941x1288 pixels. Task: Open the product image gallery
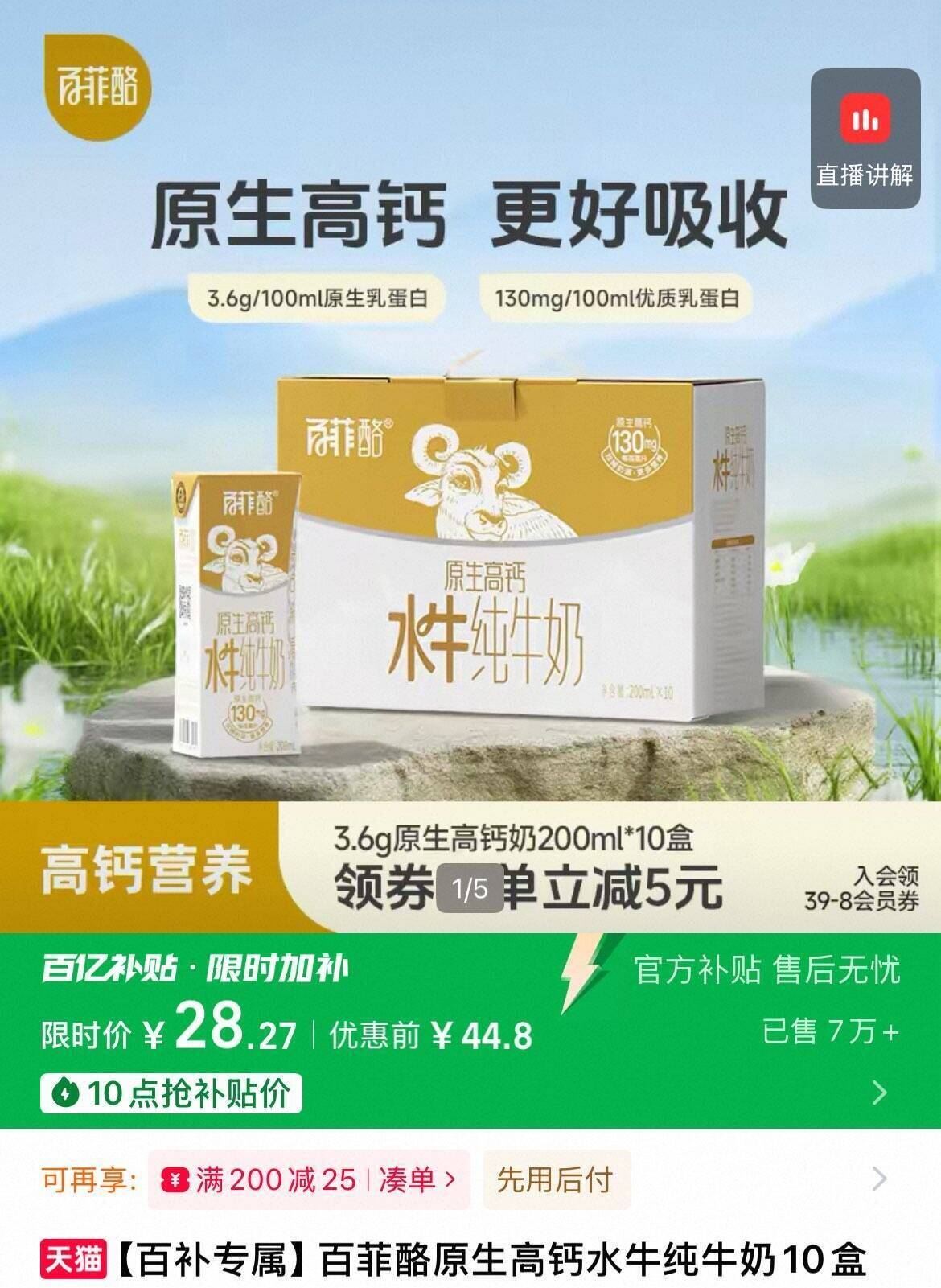click(x=470, y=467)
